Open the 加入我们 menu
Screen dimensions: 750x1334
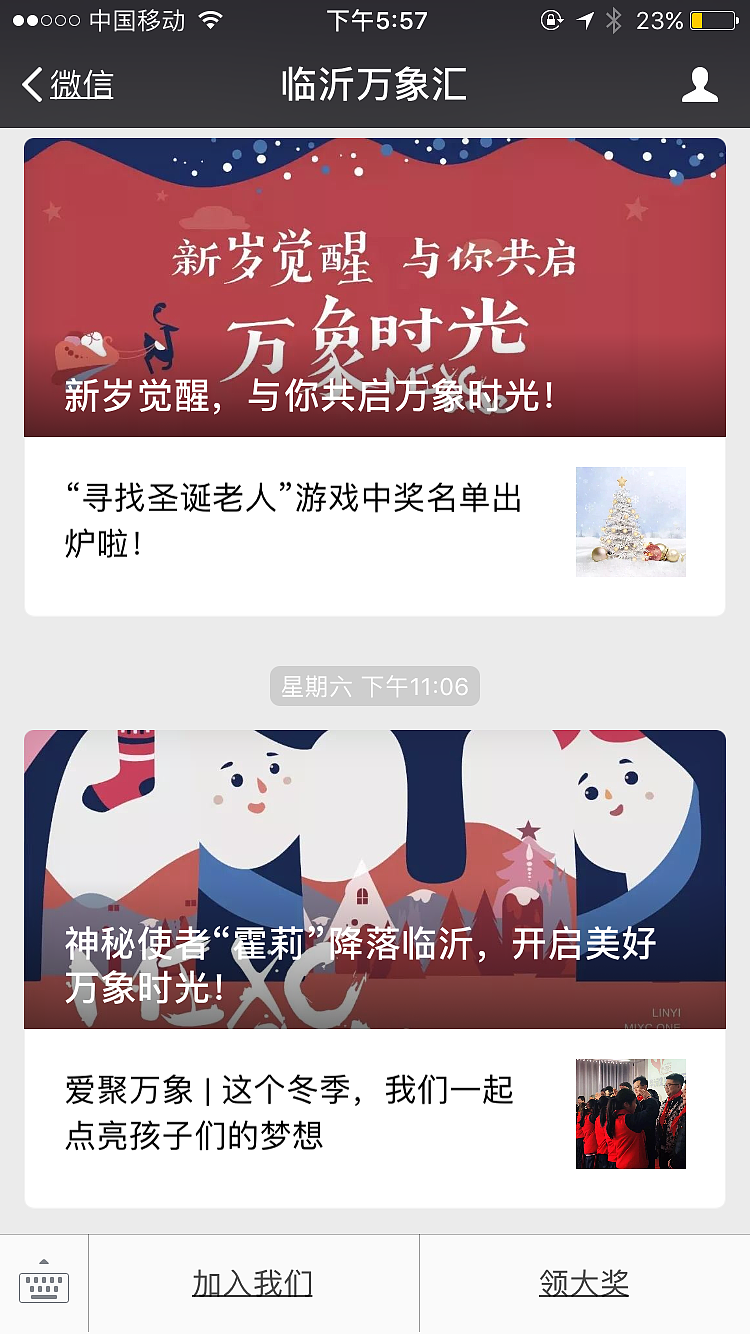point(253,1283)
